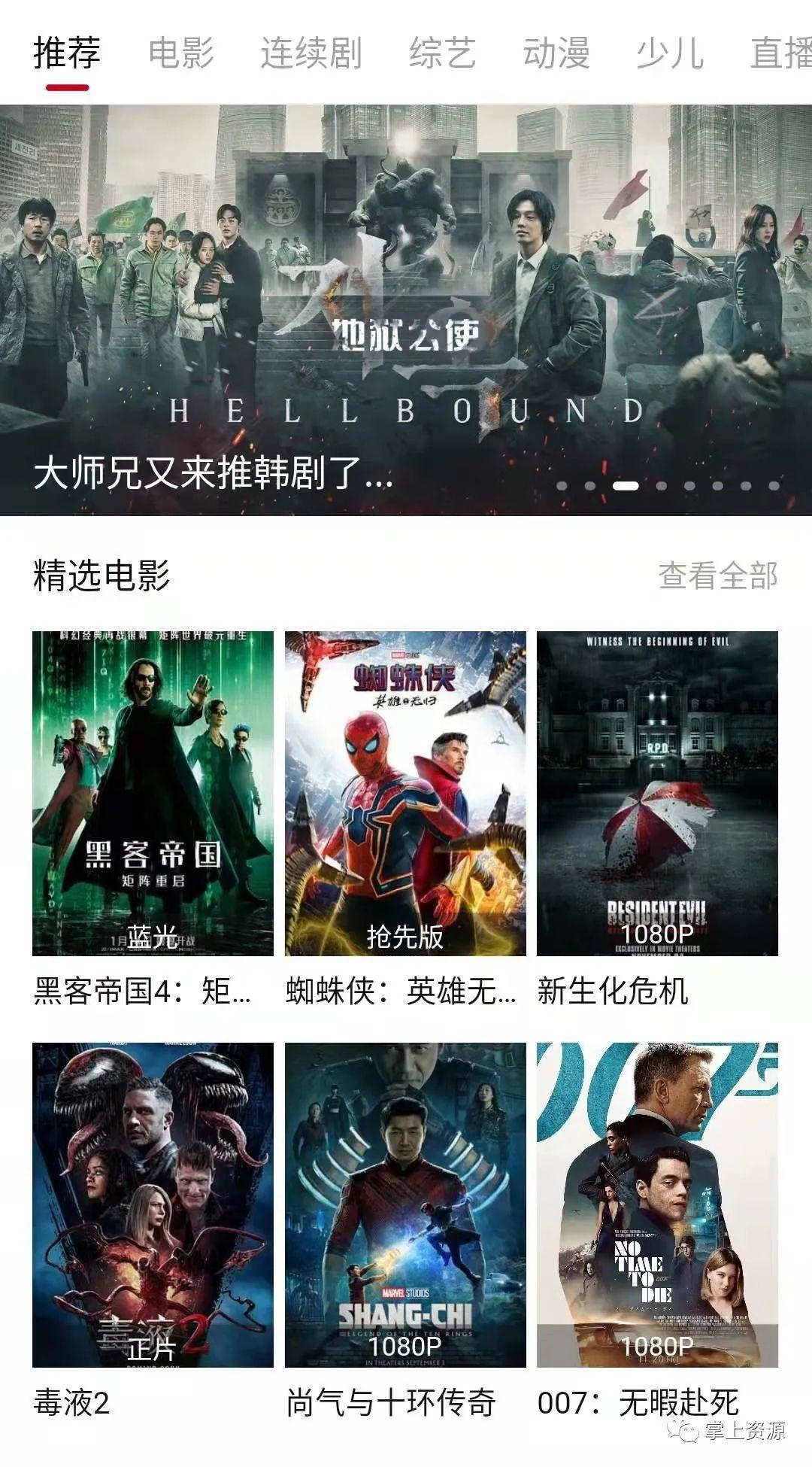Switch to the 电影 tab
This screenshot has height=1467, width=812.
click(181, 53)
